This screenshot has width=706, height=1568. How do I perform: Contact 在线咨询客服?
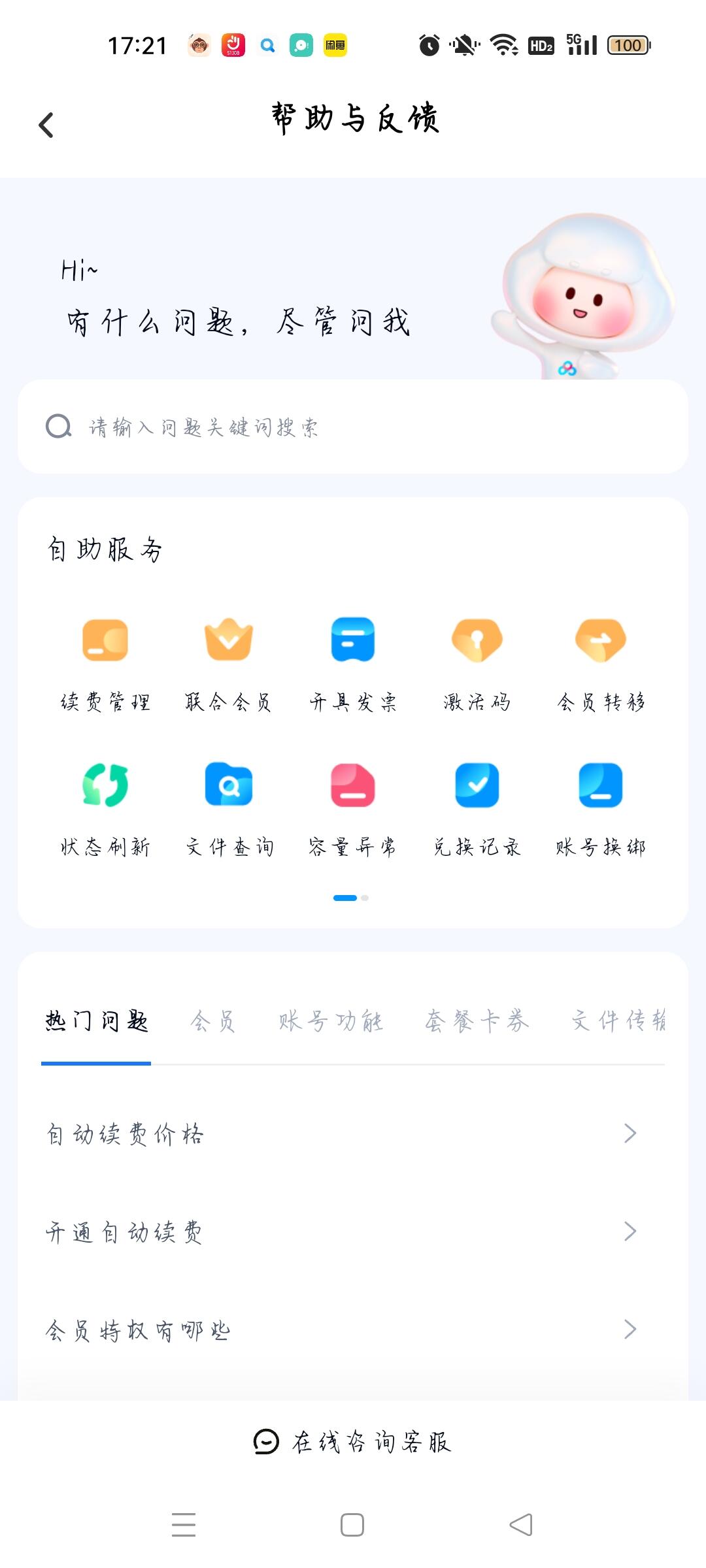[x=353, y=1442]
